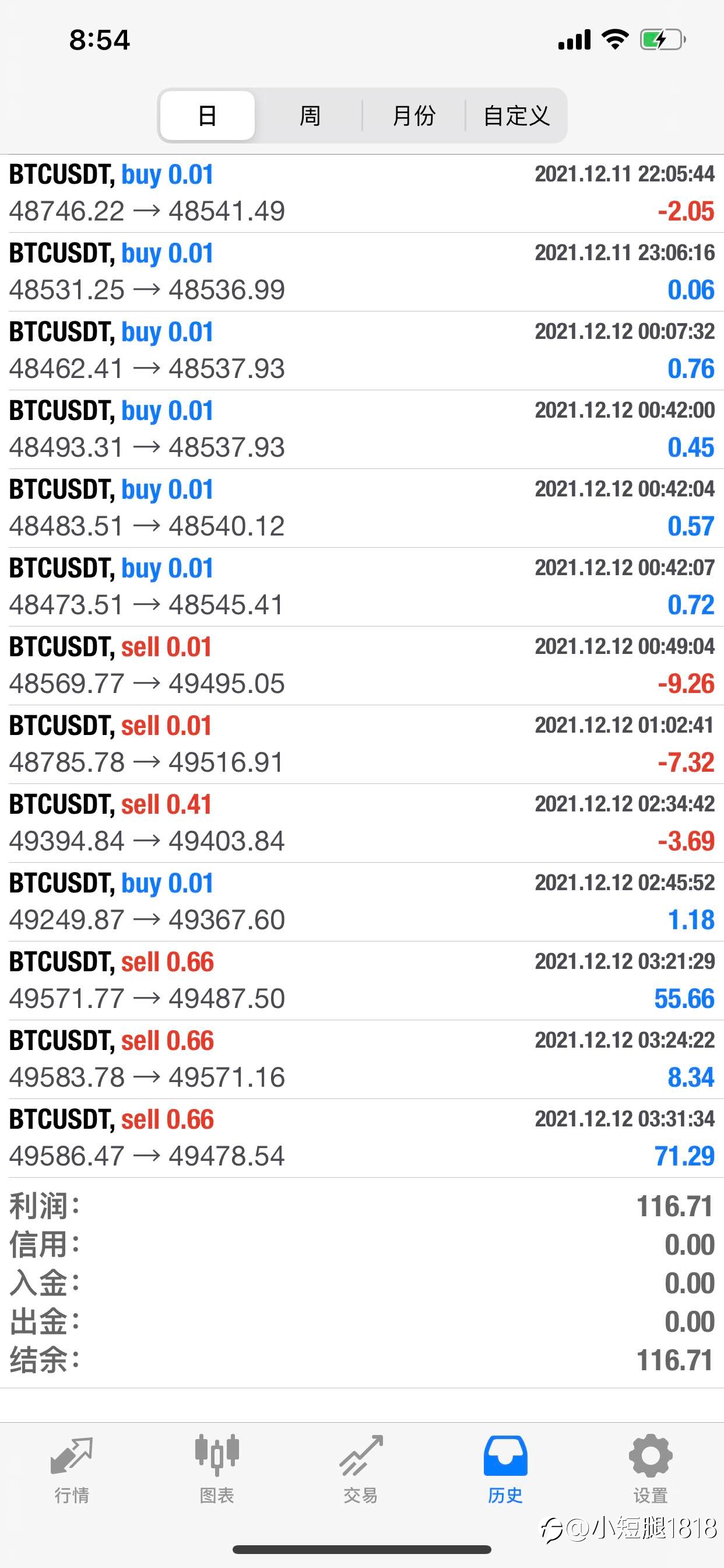Expand the trade closed at 03:21:29
The height and width of the screenshot is (1568, 724).
click(x=362, y=981)
